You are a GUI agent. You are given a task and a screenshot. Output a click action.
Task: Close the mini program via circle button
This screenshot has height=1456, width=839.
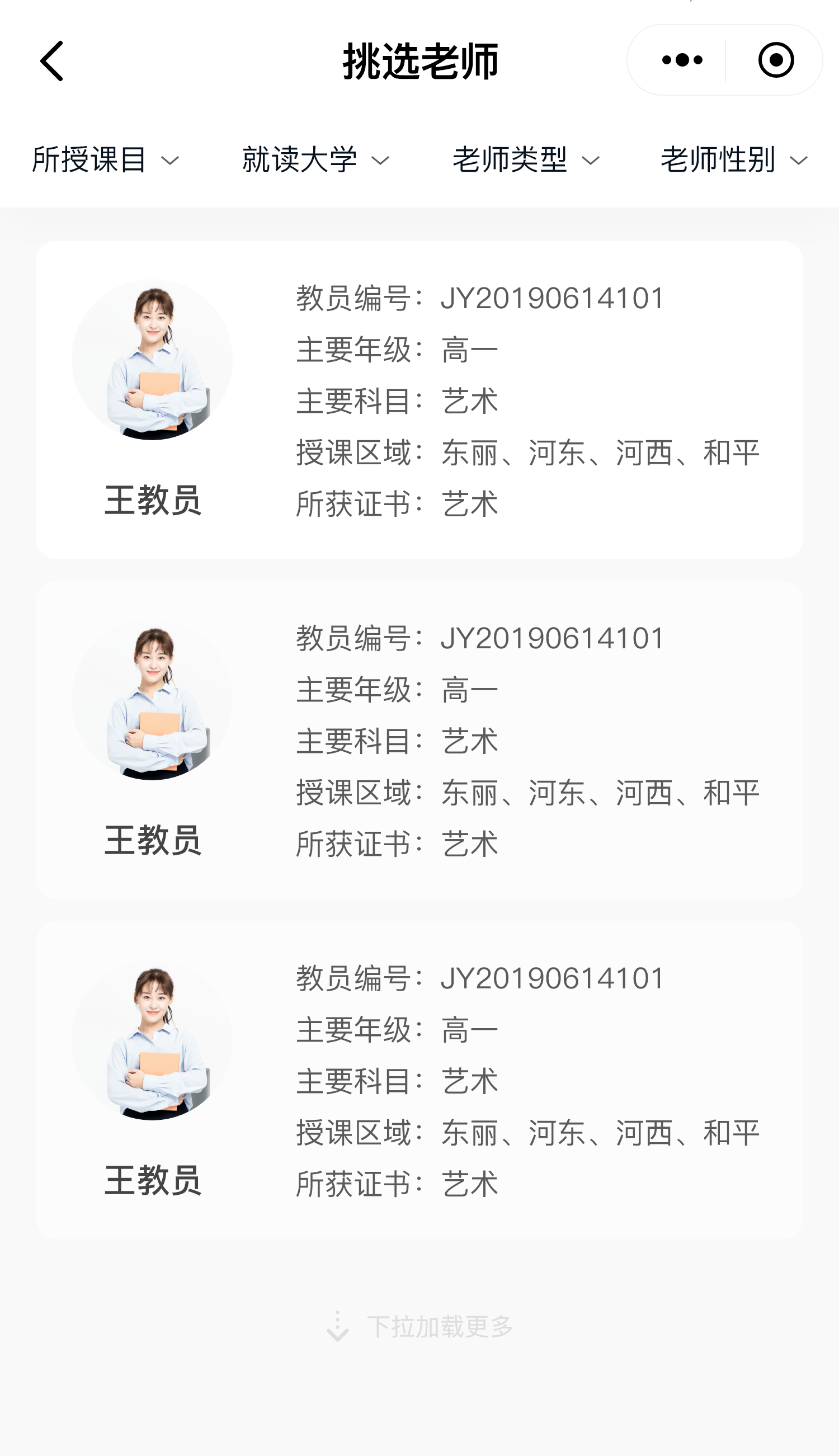coord(776,60)
